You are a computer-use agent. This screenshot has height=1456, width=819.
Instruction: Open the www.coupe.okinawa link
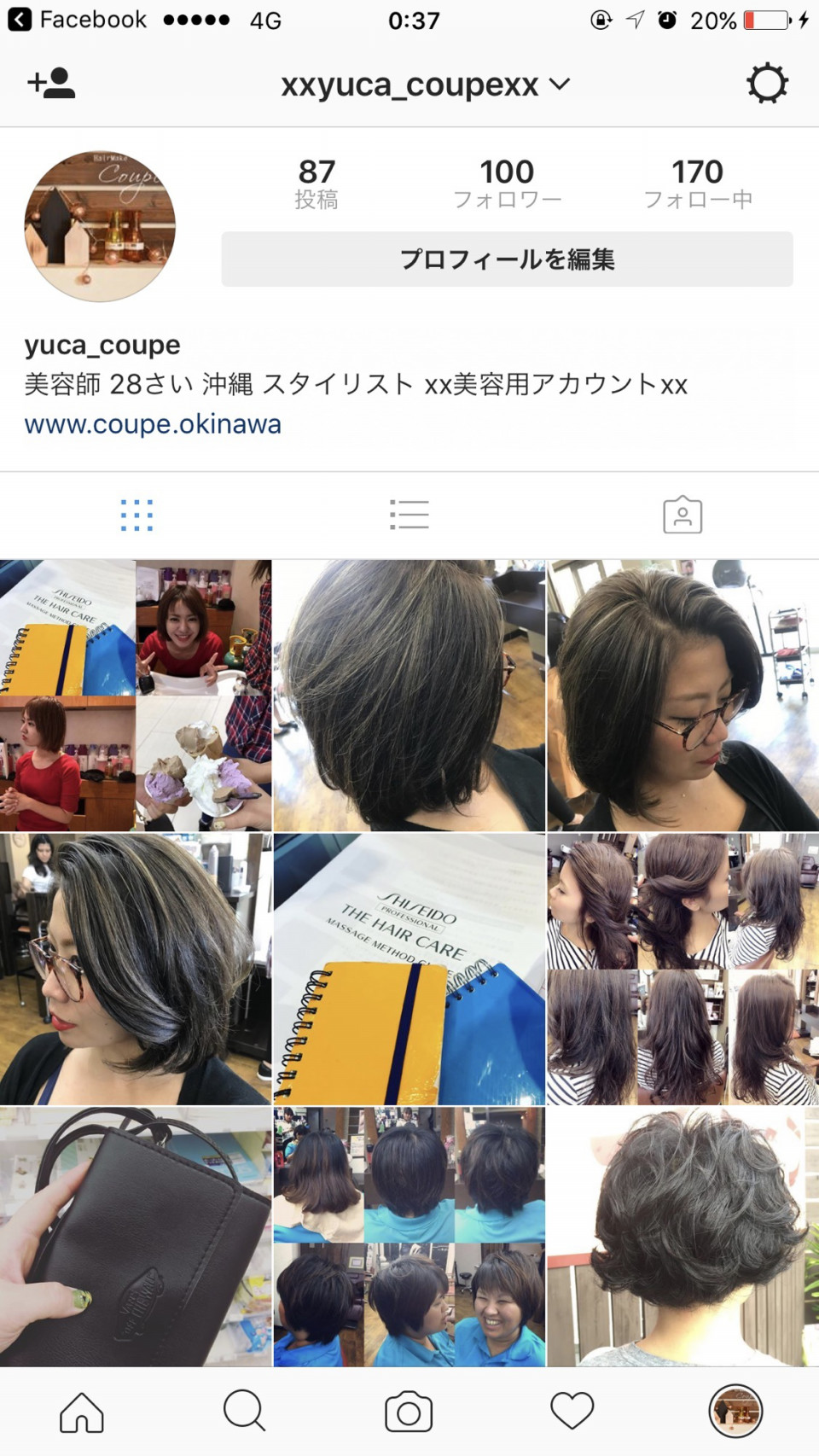(153, 424)
